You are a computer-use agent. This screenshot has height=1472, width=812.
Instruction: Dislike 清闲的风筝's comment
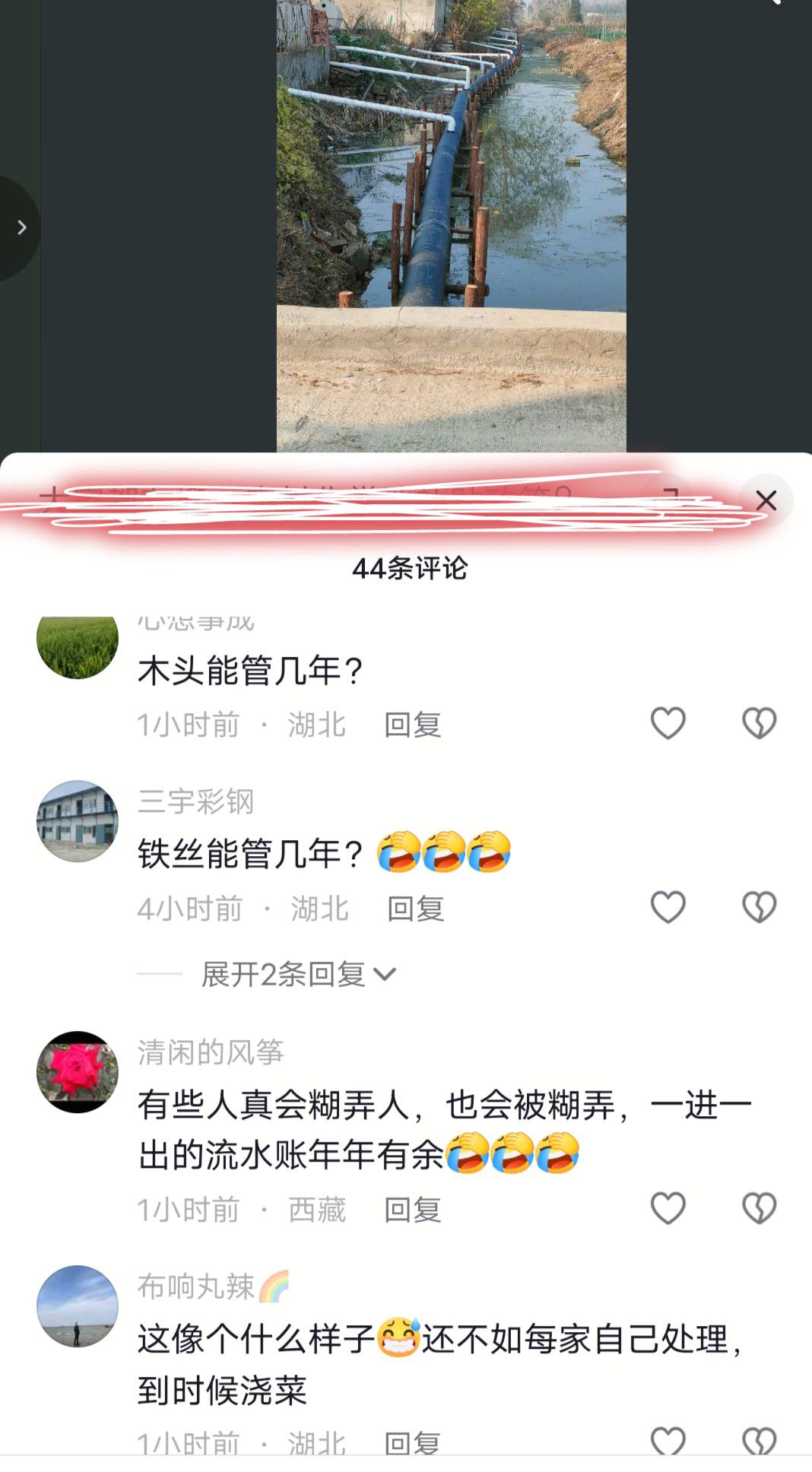759,1208
